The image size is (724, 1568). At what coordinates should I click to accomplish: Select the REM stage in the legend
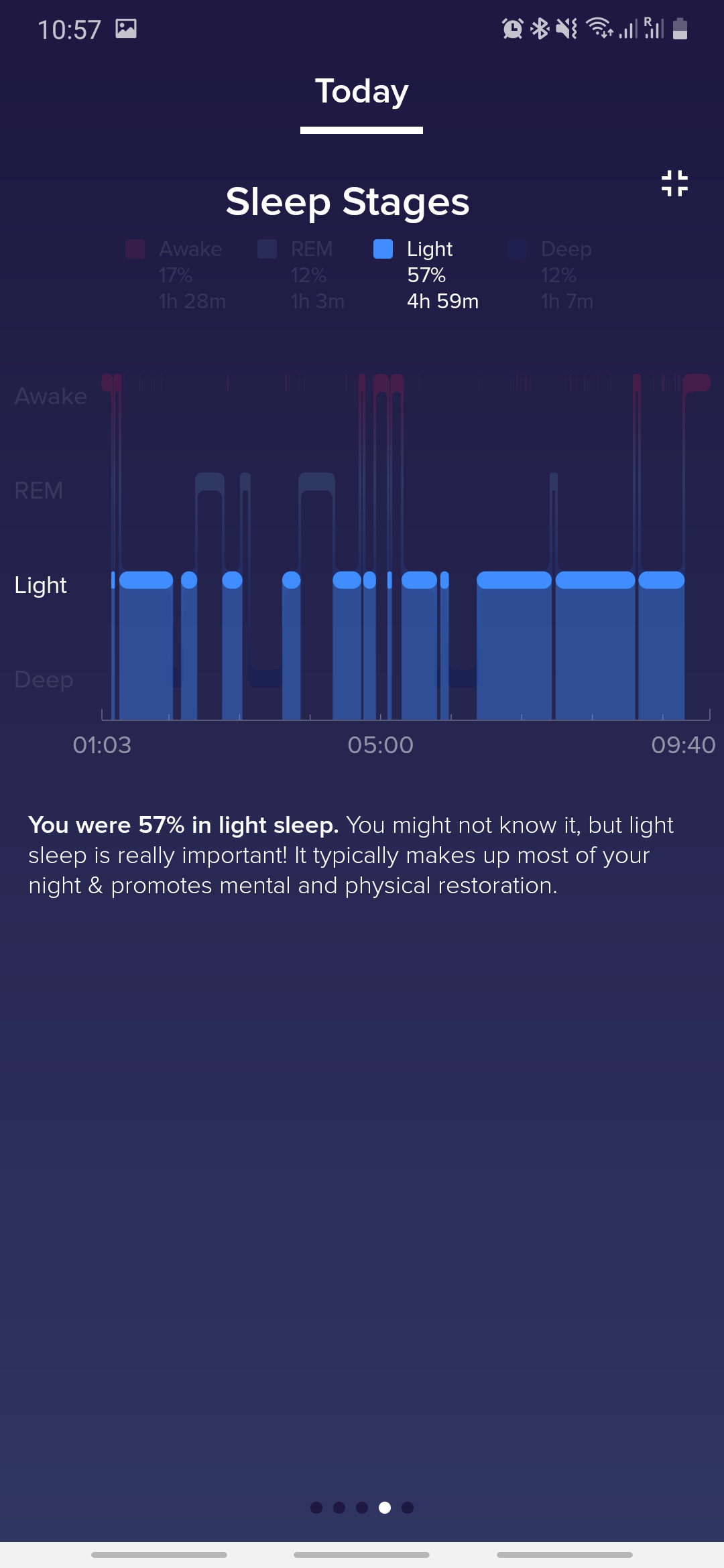[x=302, y=275]
